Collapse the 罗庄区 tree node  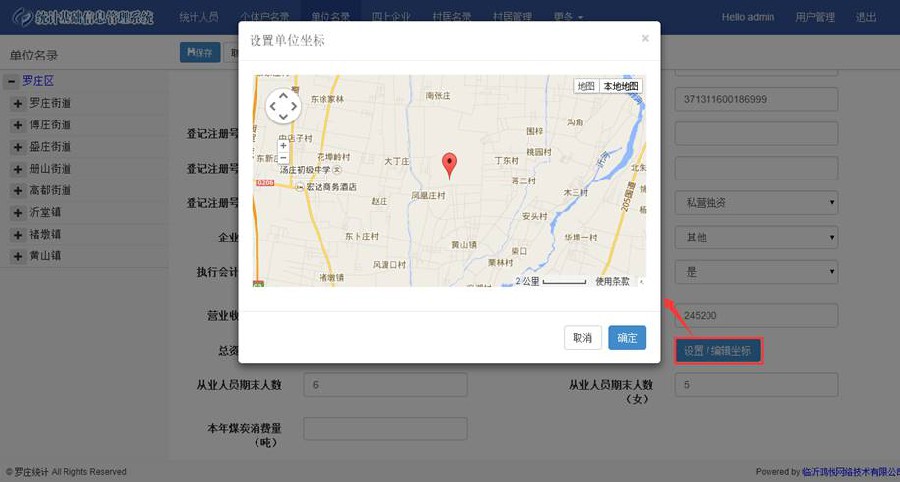(10, 81)
